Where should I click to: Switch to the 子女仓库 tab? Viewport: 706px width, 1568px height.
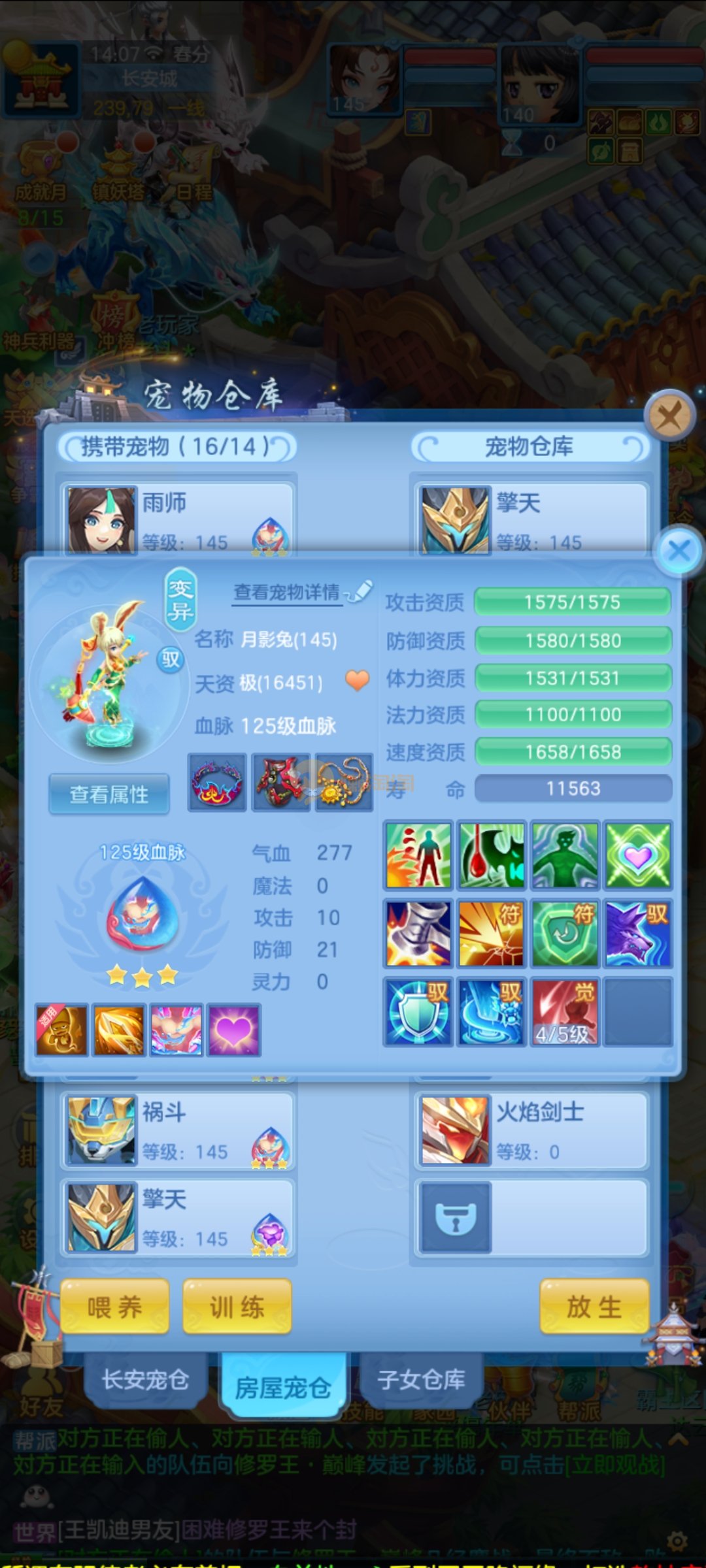click(x=421, y=1379)
